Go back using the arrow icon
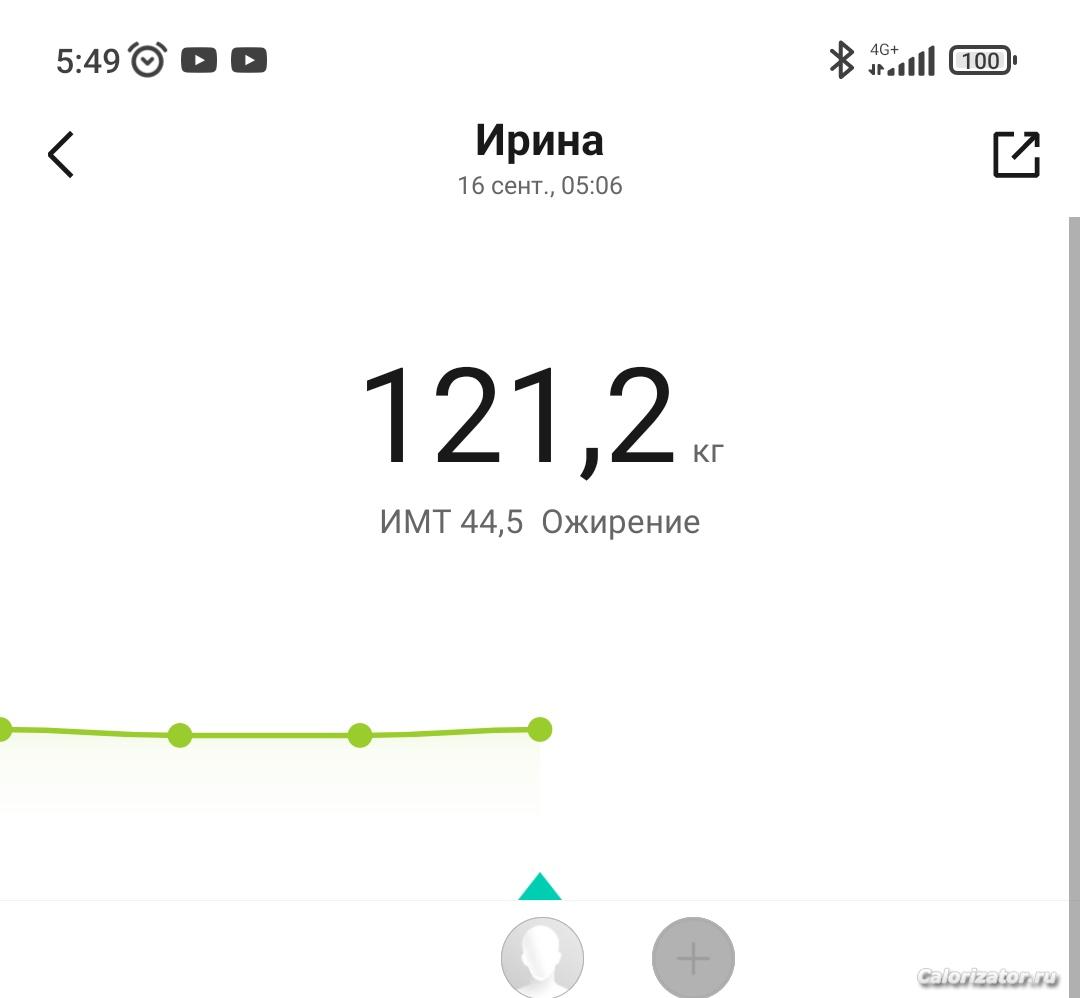This screenshot has height=998, width=1080. 61,155
